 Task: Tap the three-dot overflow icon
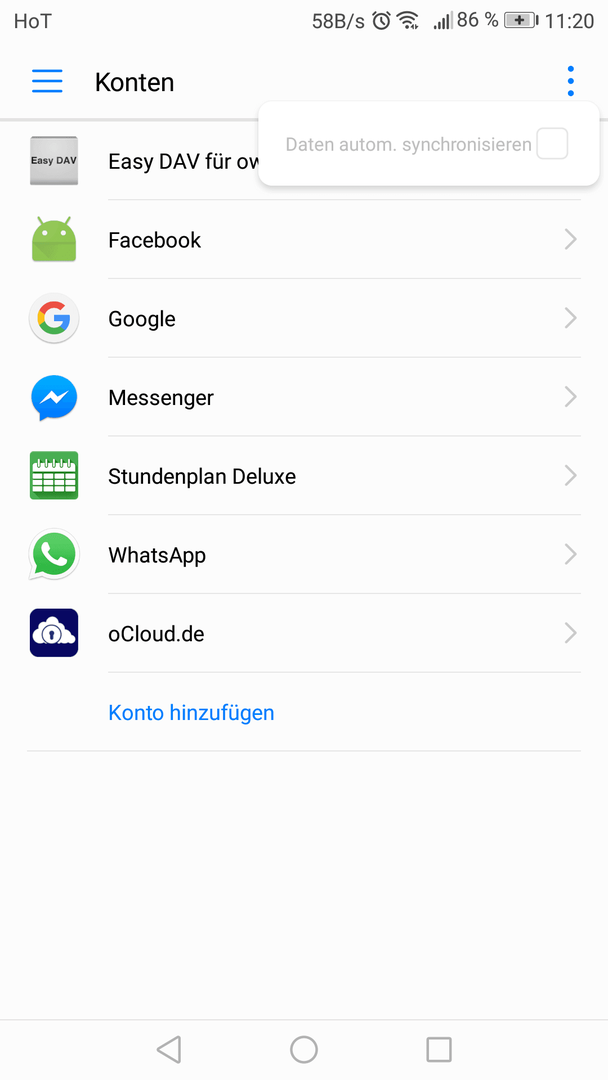click(x=570, y=81)
